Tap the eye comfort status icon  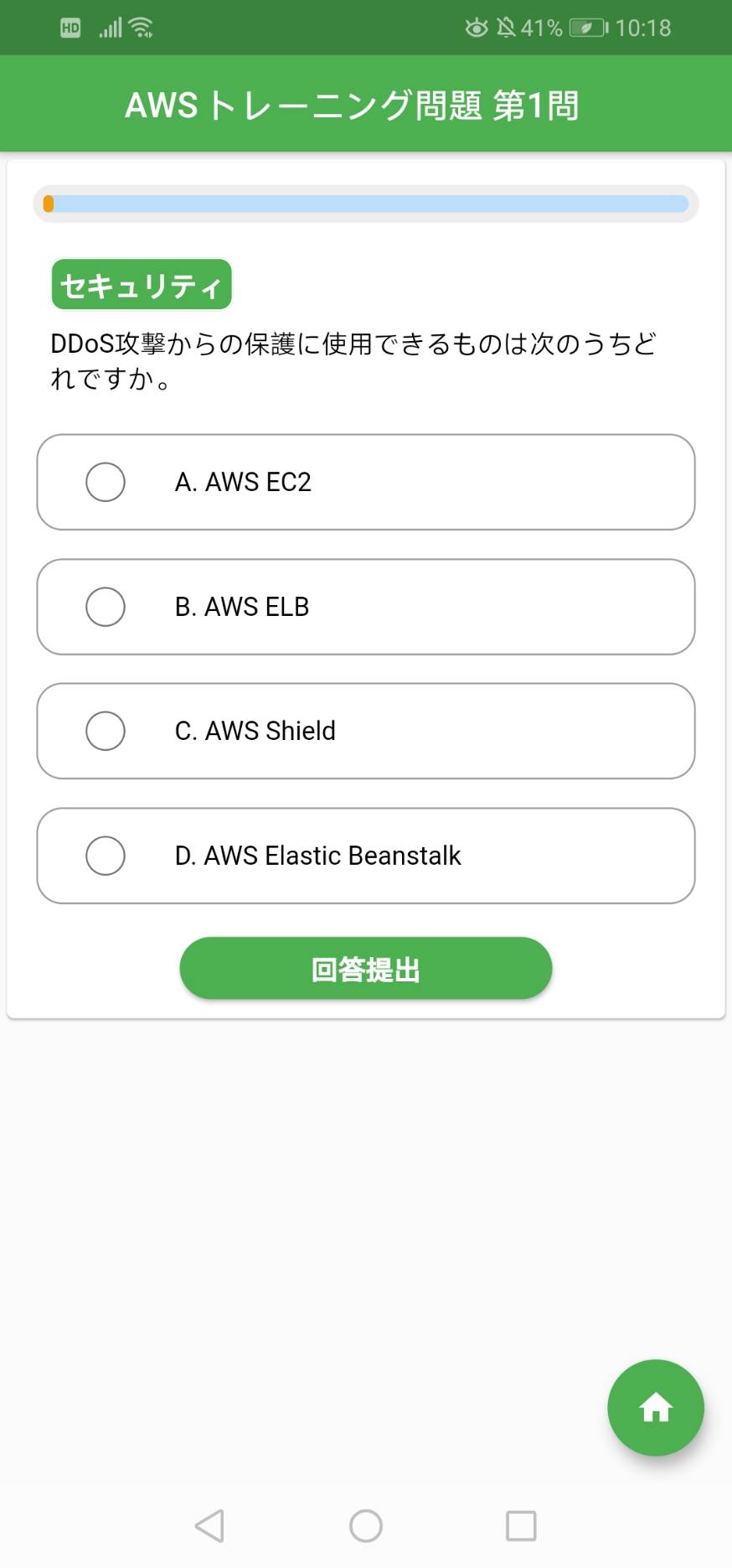[x=476, y=27]
